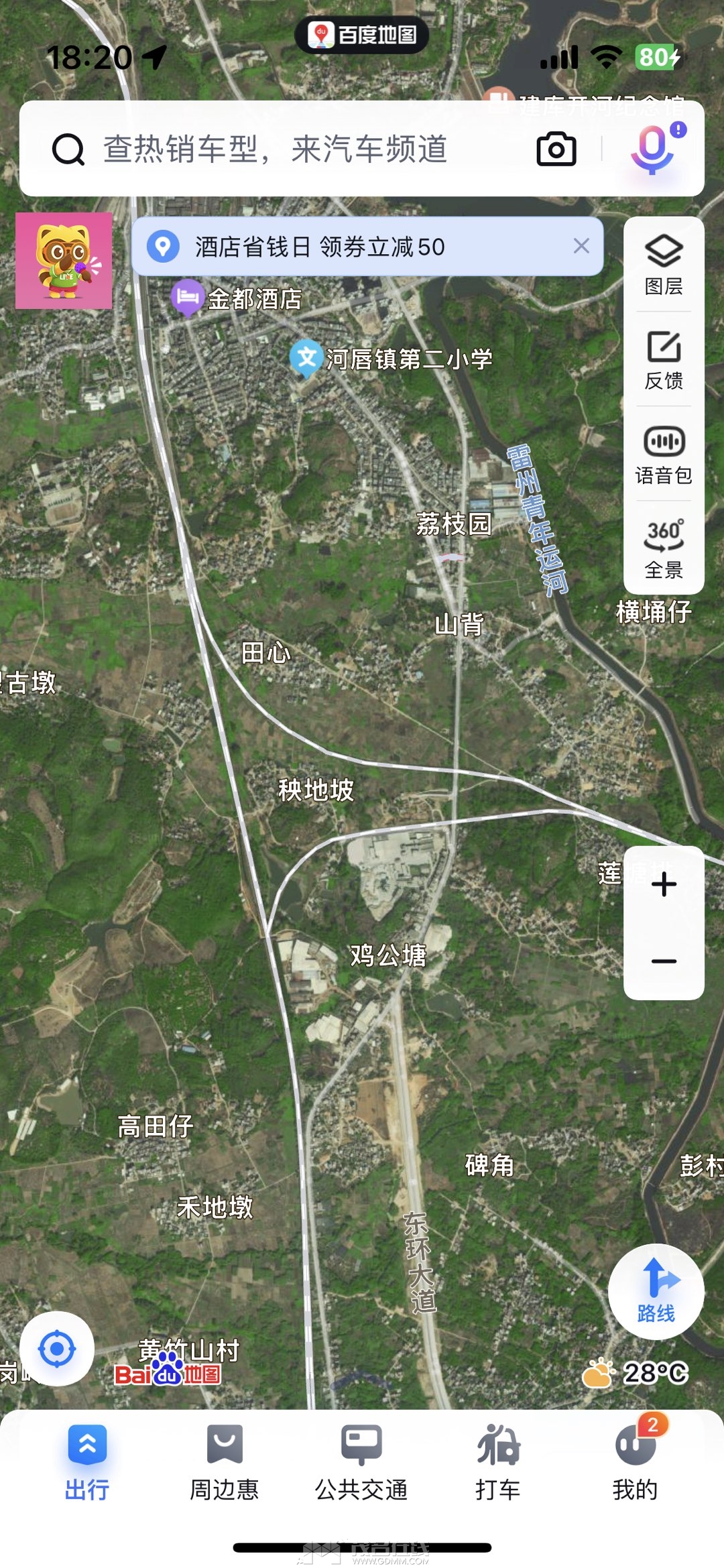The width and height of the screenshot is (724, 1568).
Task: Open 反馈 feedback
Action: tap(664, 360)
